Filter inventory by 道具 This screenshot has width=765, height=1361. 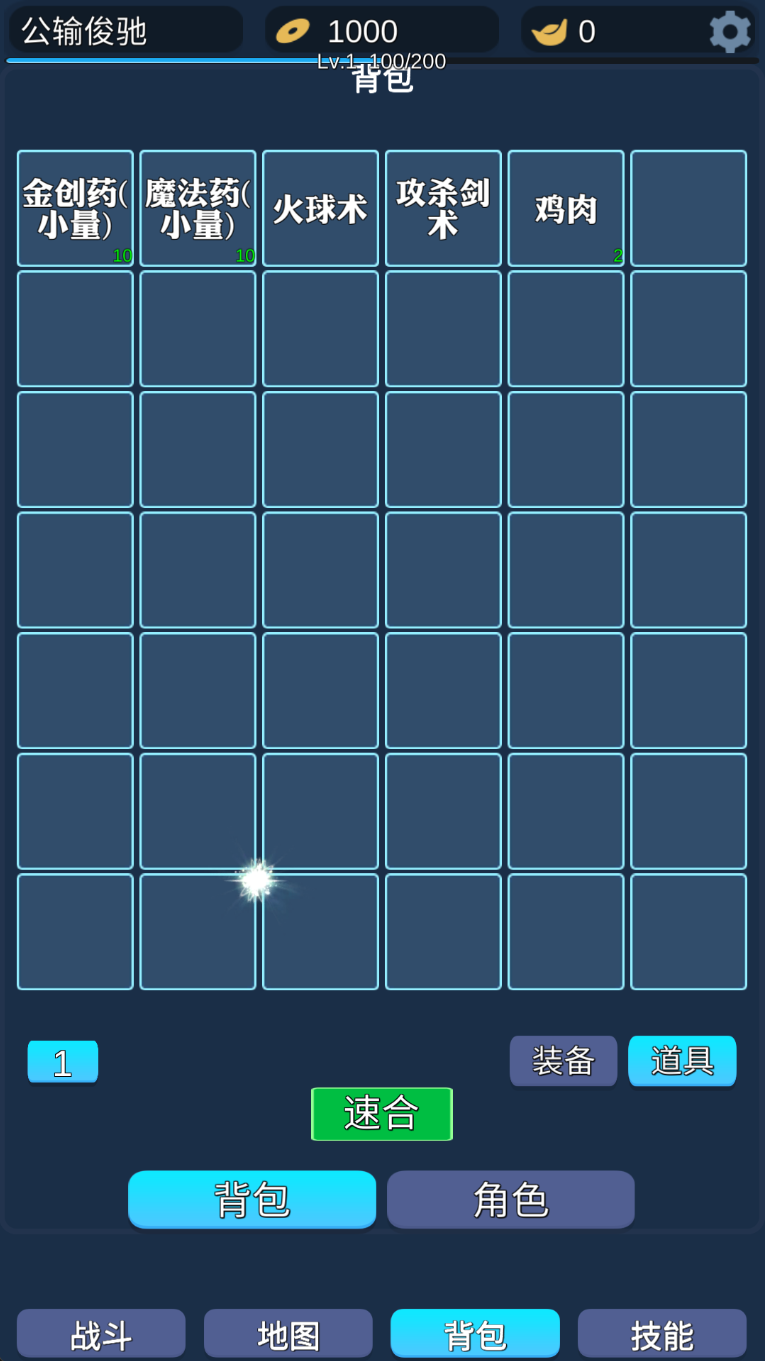click(x=682, y=1061)
